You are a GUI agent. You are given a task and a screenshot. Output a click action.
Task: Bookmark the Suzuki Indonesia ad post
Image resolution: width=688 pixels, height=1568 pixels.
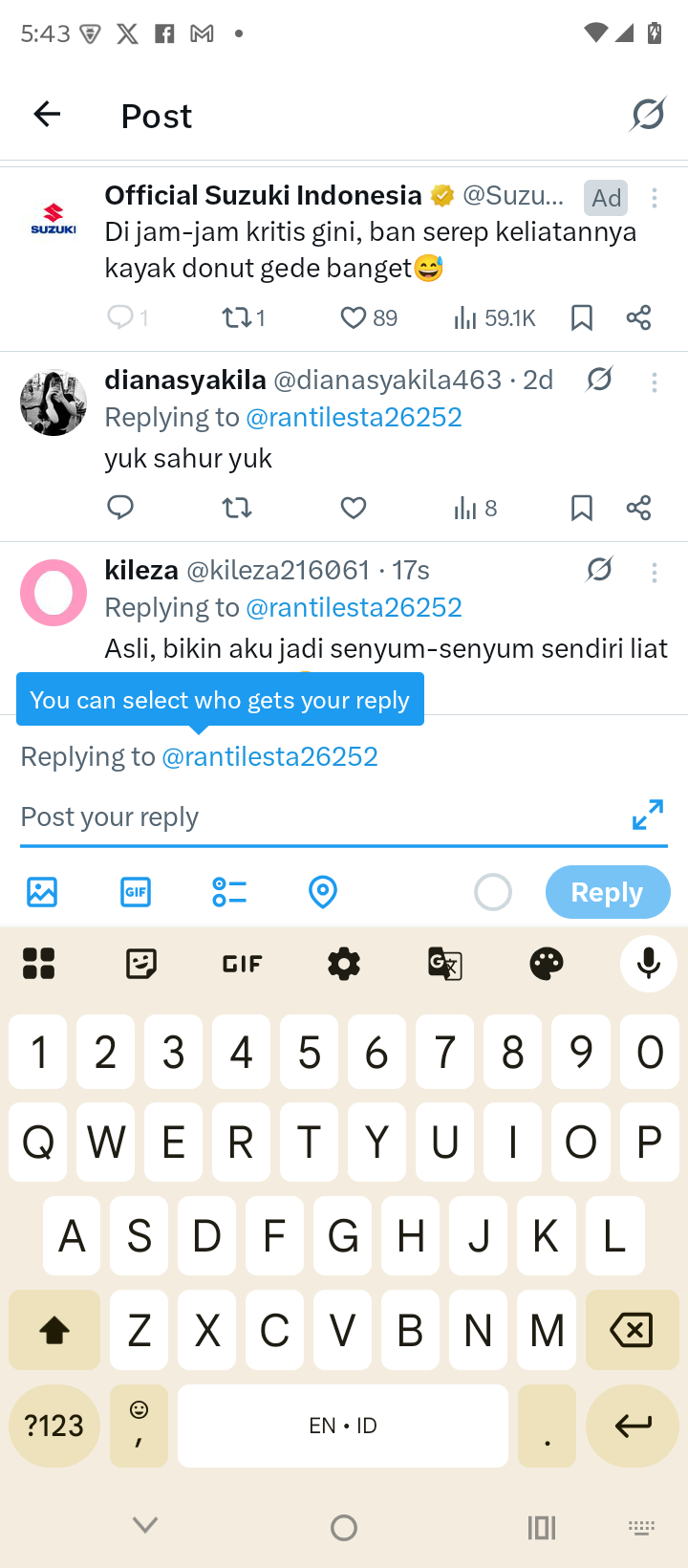point(581,317)
